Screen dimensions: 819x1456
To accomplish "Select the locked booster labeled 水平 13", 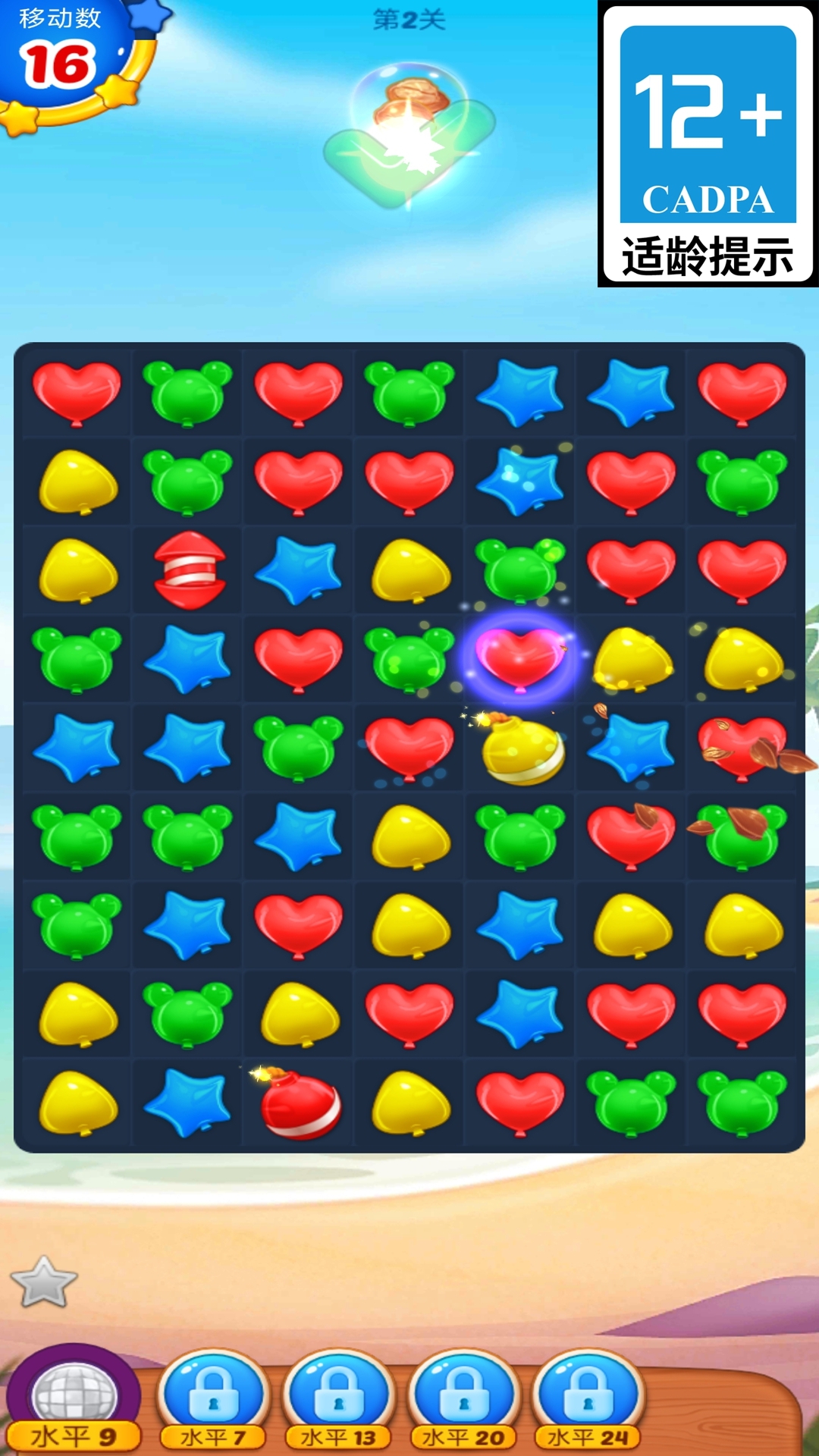I will pos(338,1401).
